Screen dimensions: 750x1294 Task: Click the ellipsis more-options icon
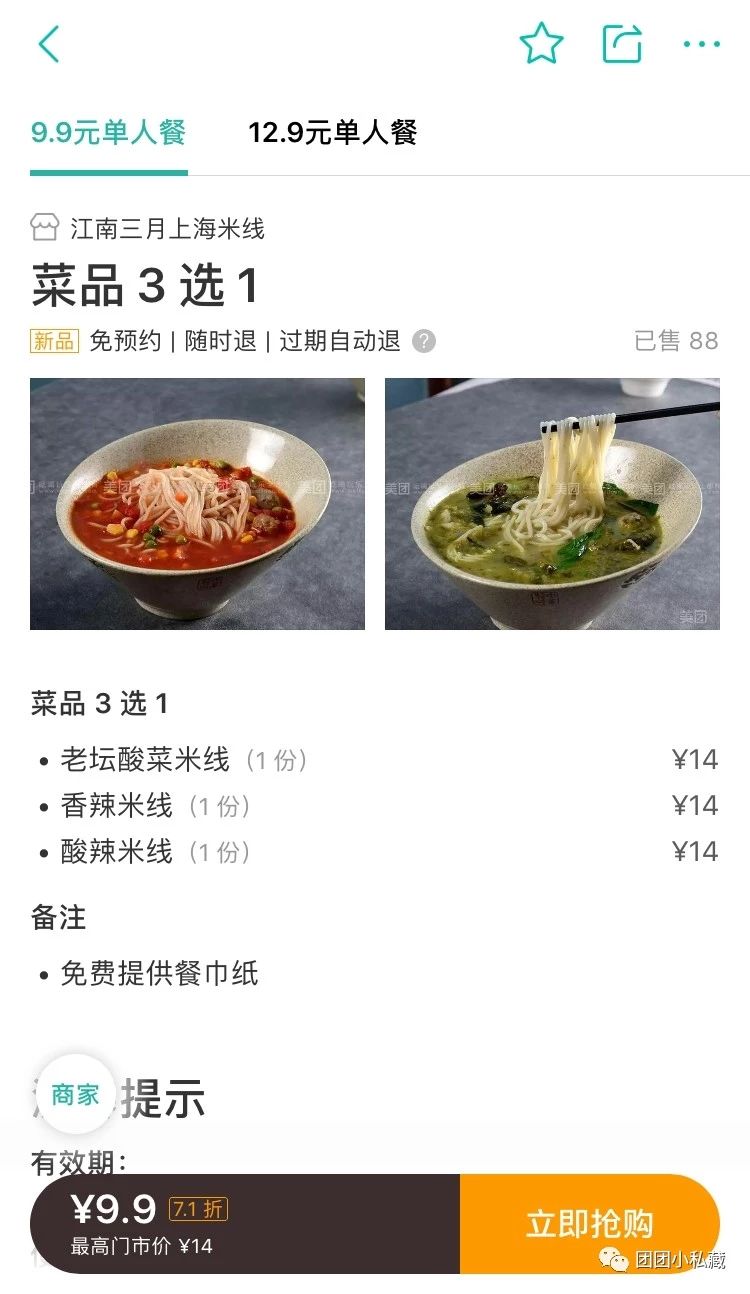pyautogui.click(x=703, y=44)
